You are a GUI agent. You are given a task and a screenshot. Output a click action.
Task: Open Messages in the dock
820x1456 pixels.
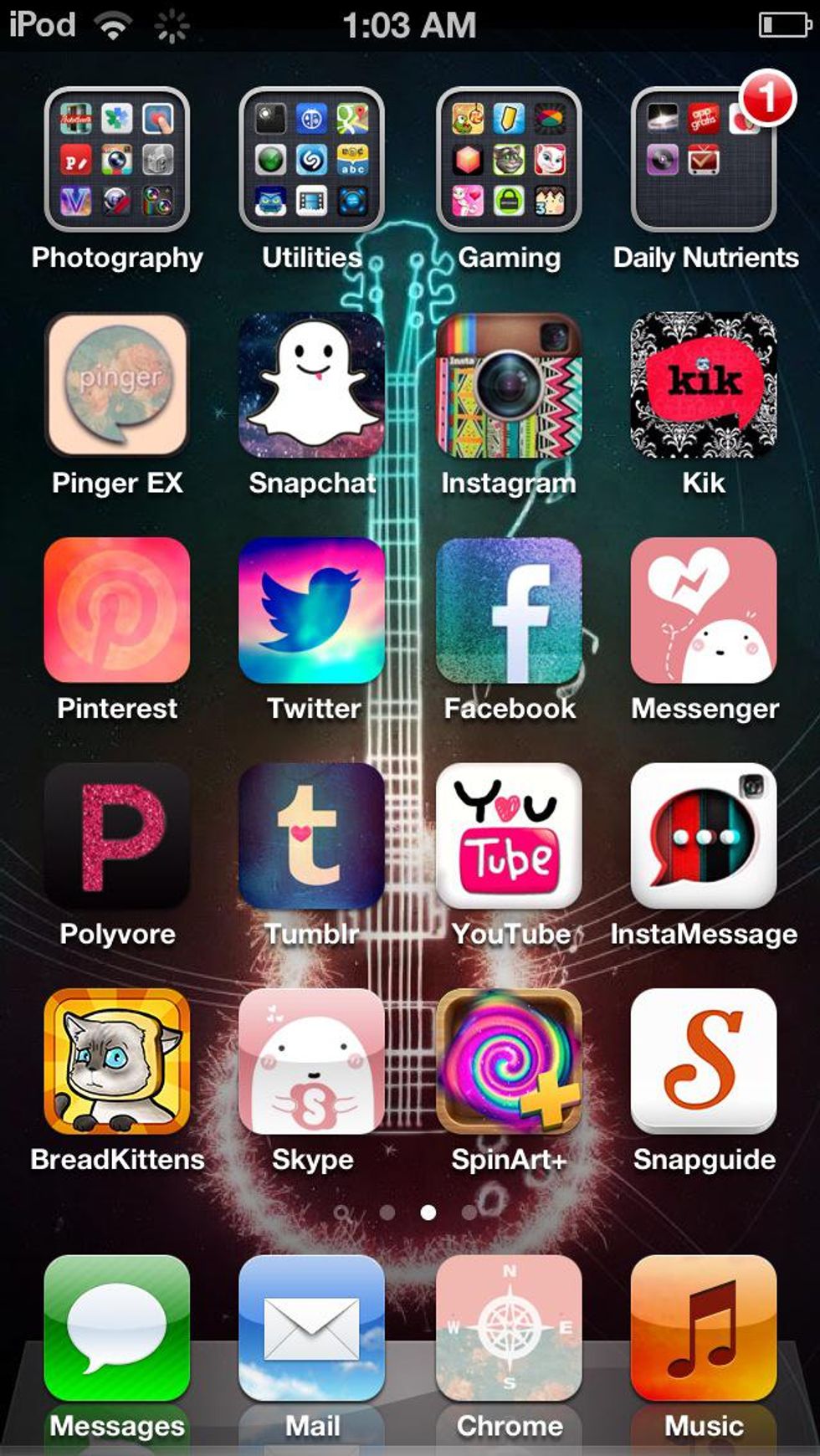click(117, 1328)
